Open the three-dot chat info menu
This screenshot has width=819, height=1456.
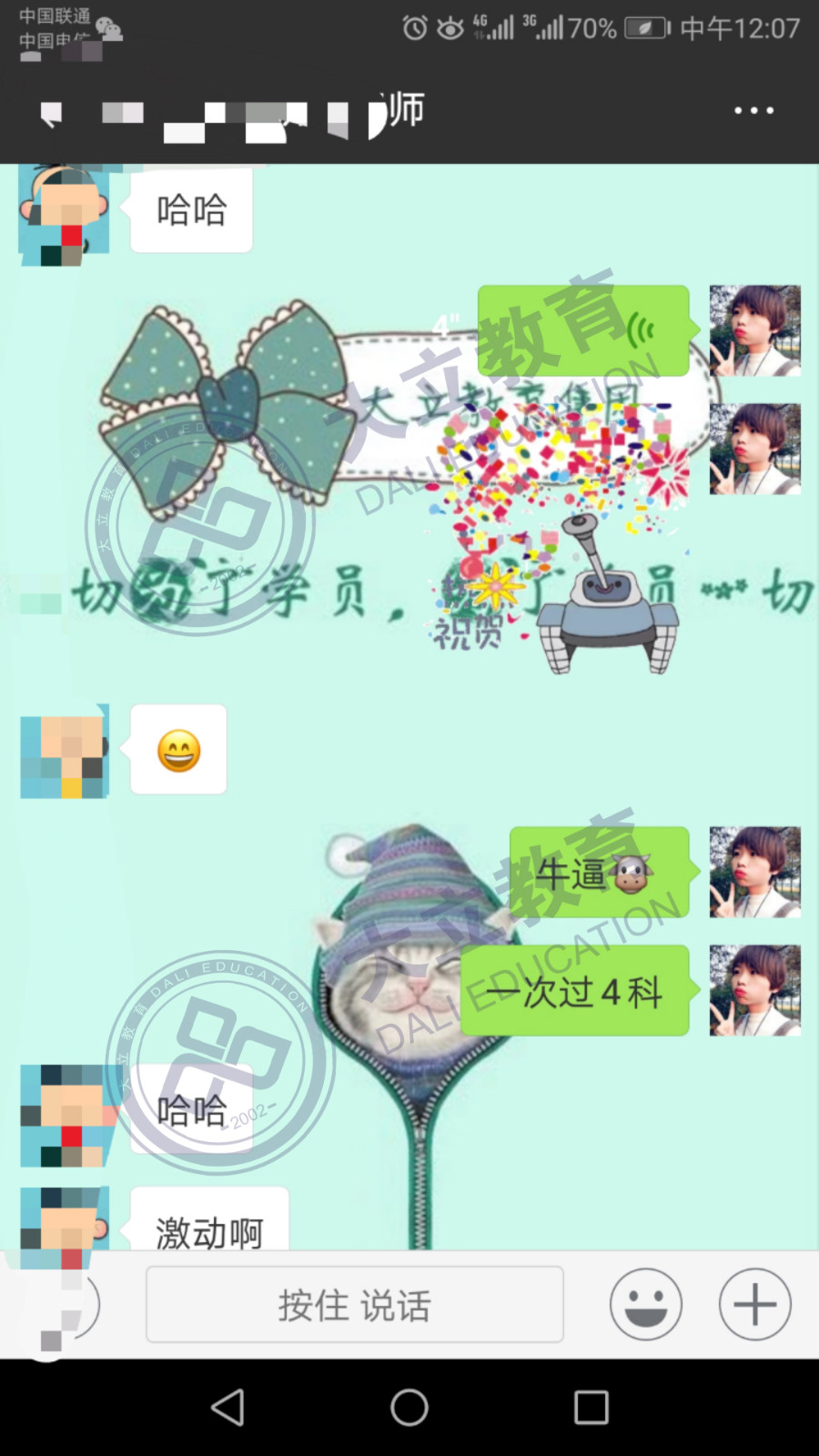pyautogui.click(x=753, y=110)
